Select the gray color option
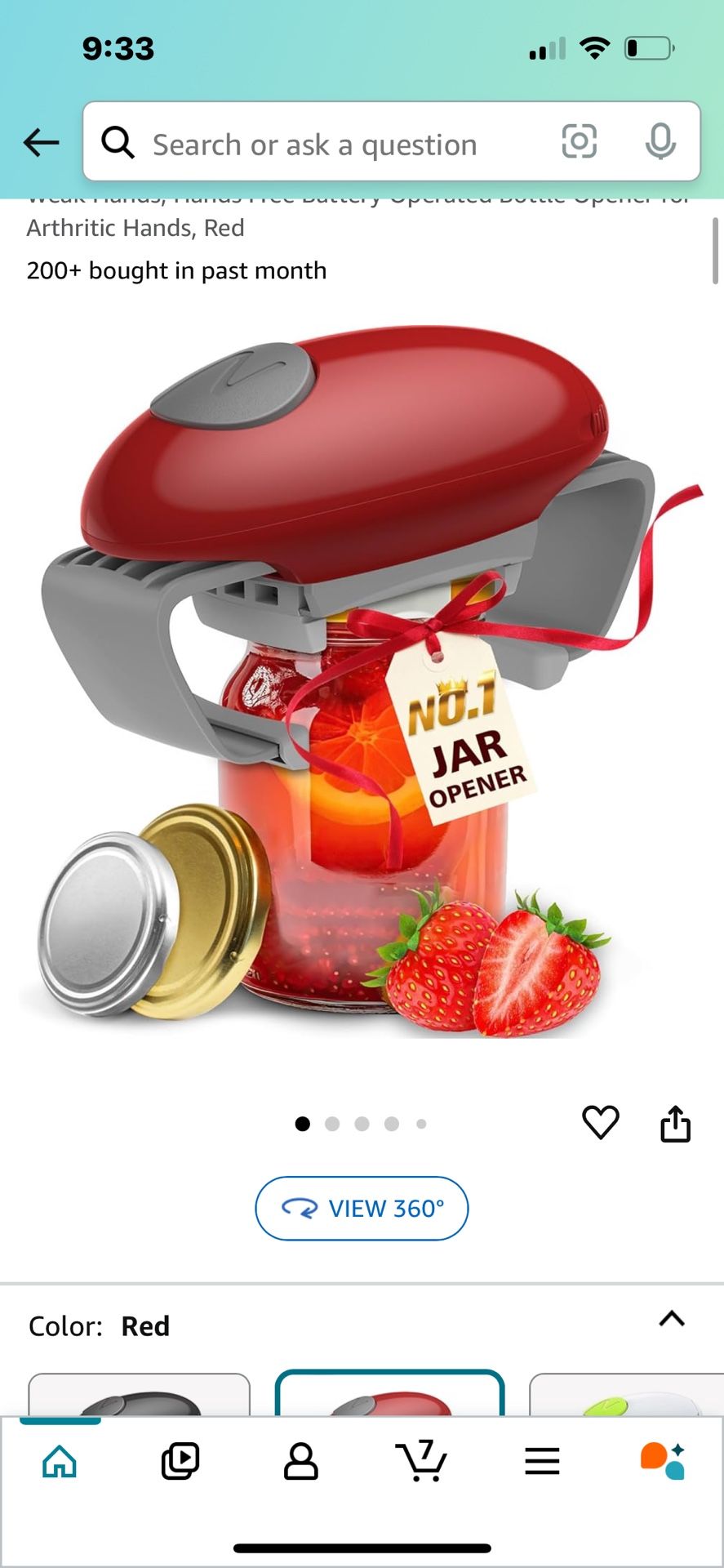 [139, 1396]
